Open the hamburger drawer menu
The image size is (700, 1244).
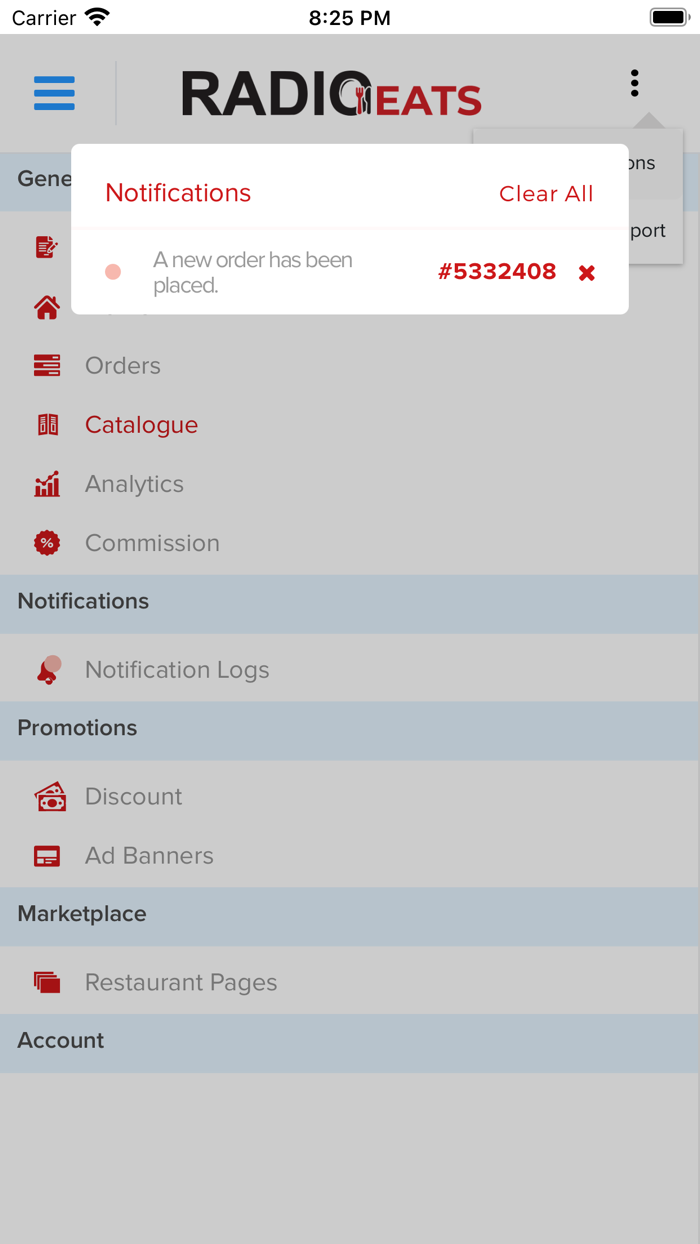(54, 93)
